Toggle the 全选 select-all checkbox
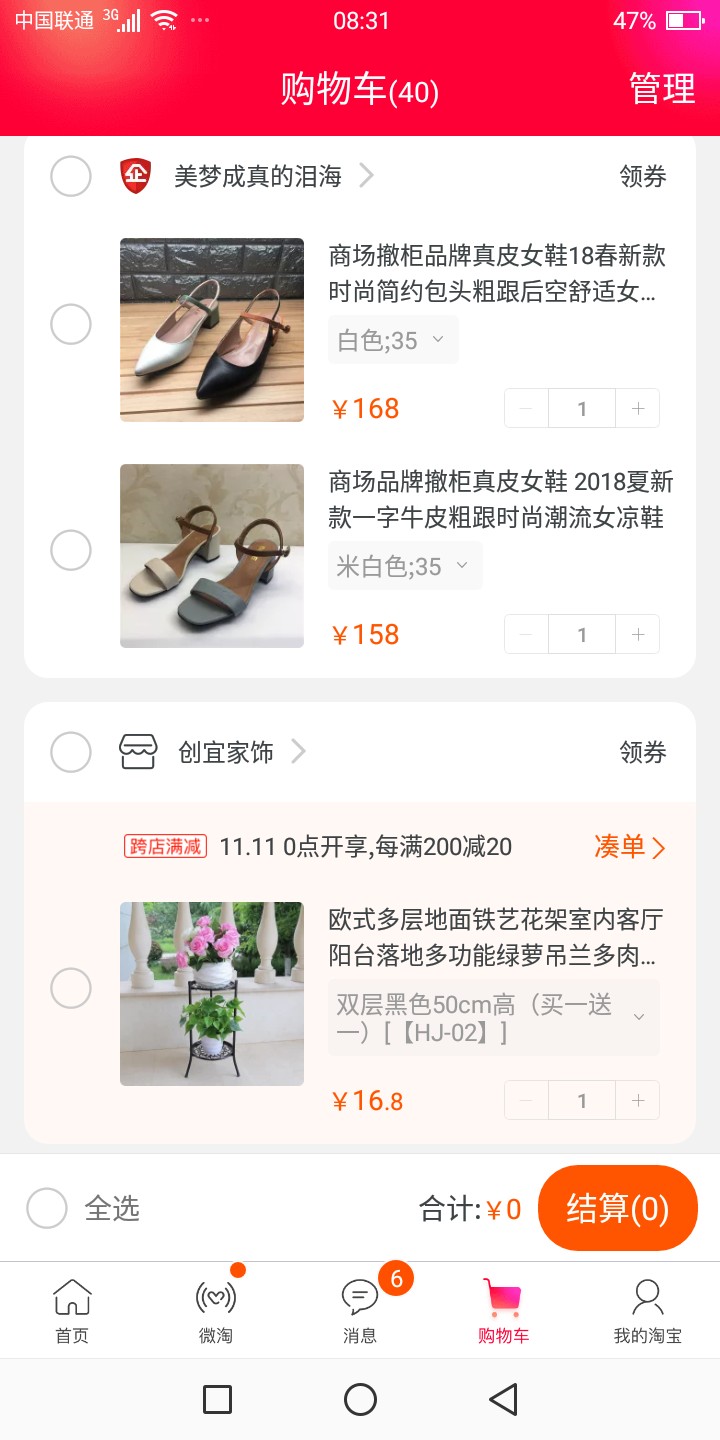The height and width of the screenshot is (1440, 720). click(x=47, y=1208)
